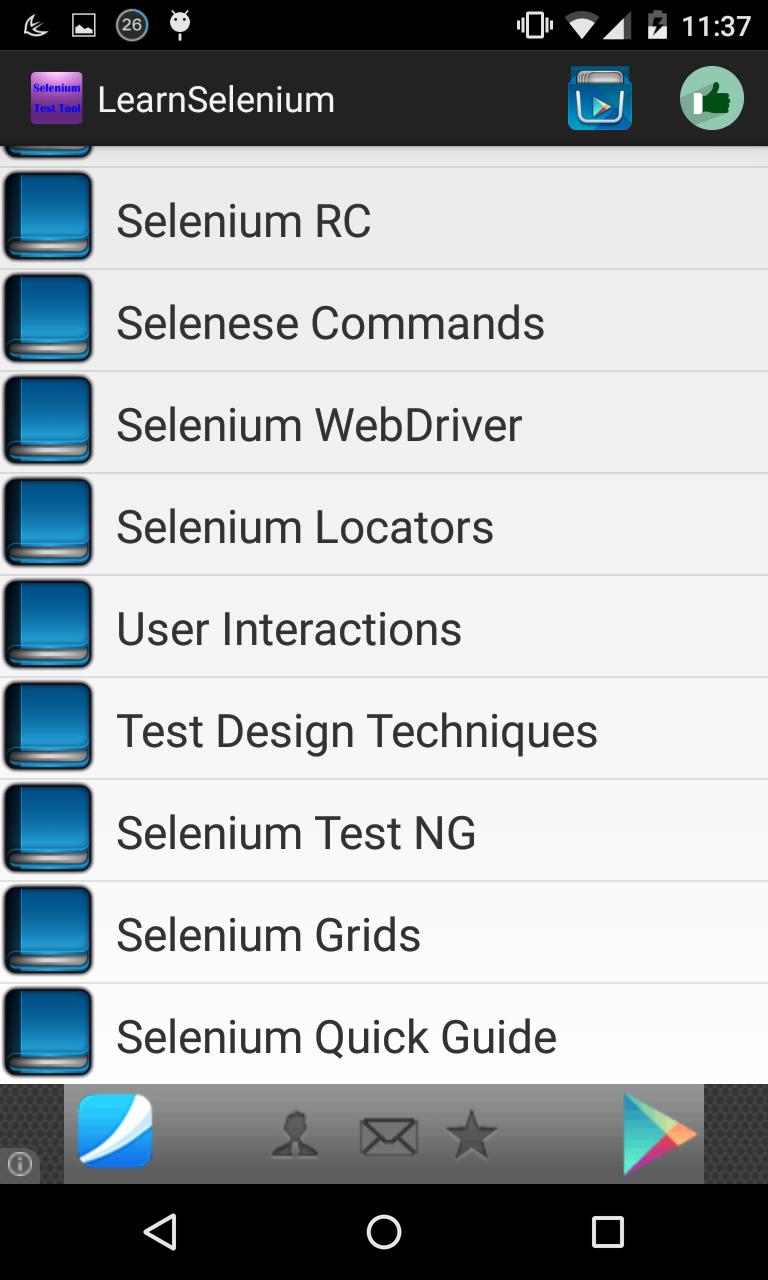This screenshot has height=1280, width=768.
Task: Return to the home screen
Action: point(384,1232)
